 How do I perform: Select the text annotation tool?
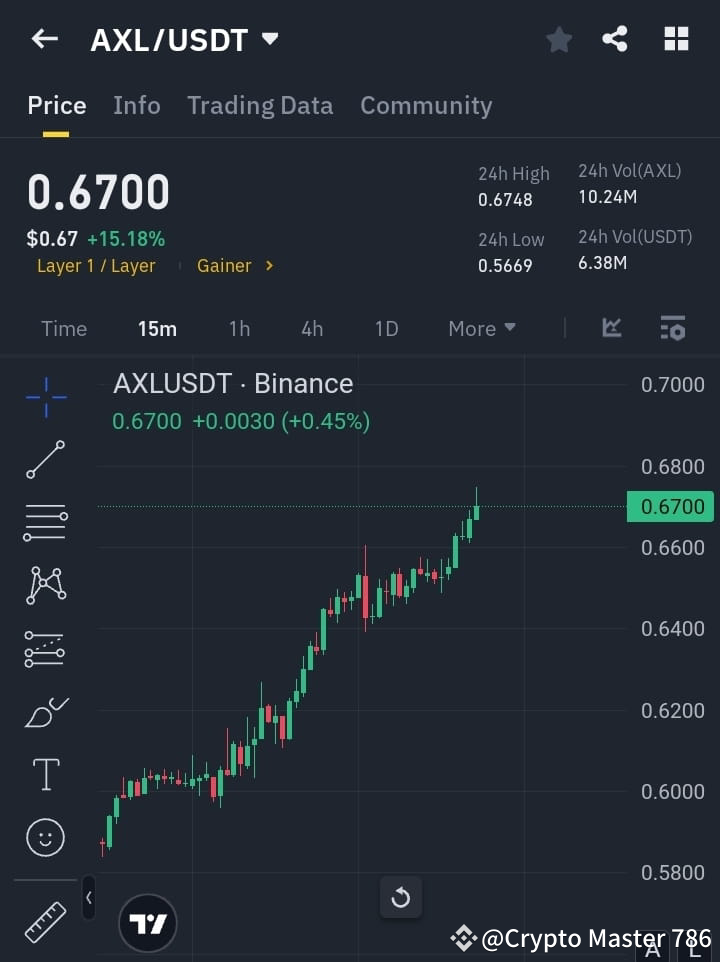click(45, 775)
